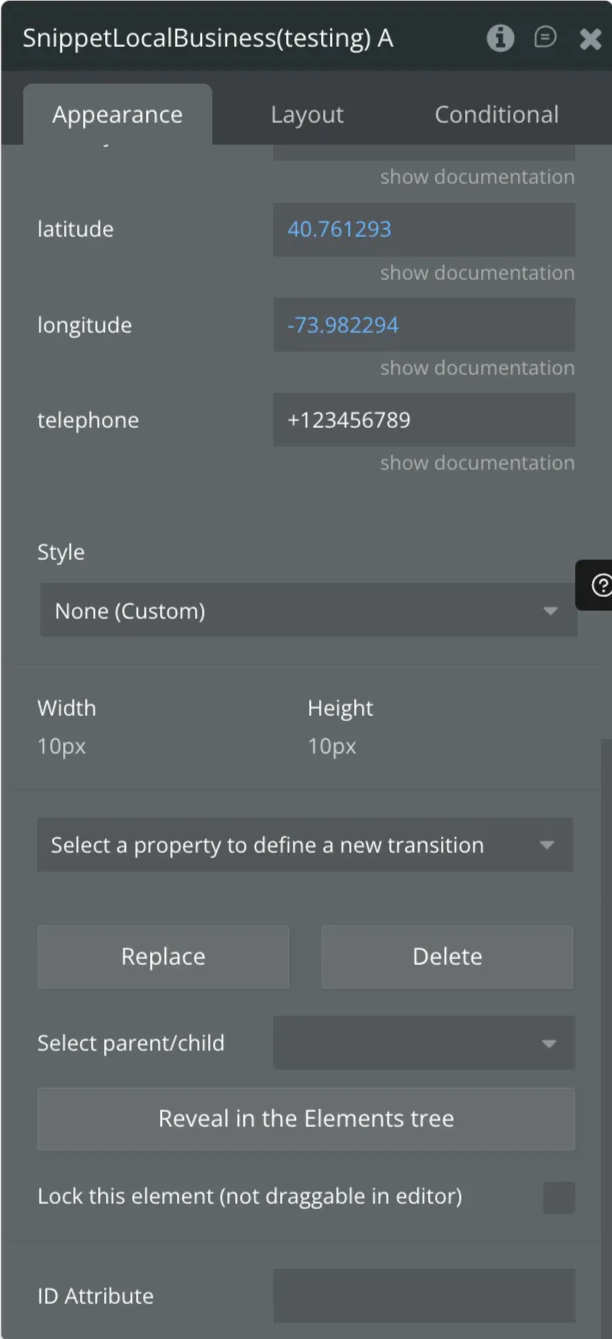The image size is (612, 1339).
Task: Edit the longitude field value
Action: click(423, 325)
